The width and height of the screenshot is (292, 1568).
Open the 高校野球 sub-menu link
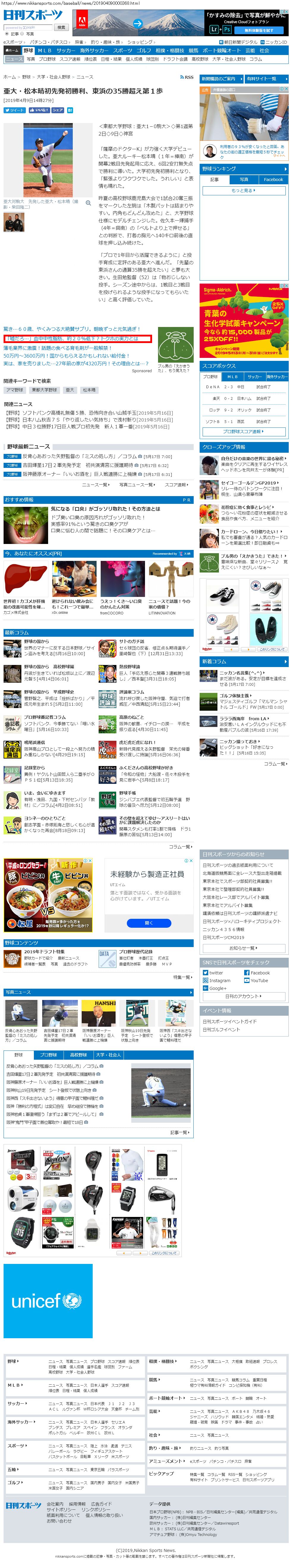click(200, 59)
